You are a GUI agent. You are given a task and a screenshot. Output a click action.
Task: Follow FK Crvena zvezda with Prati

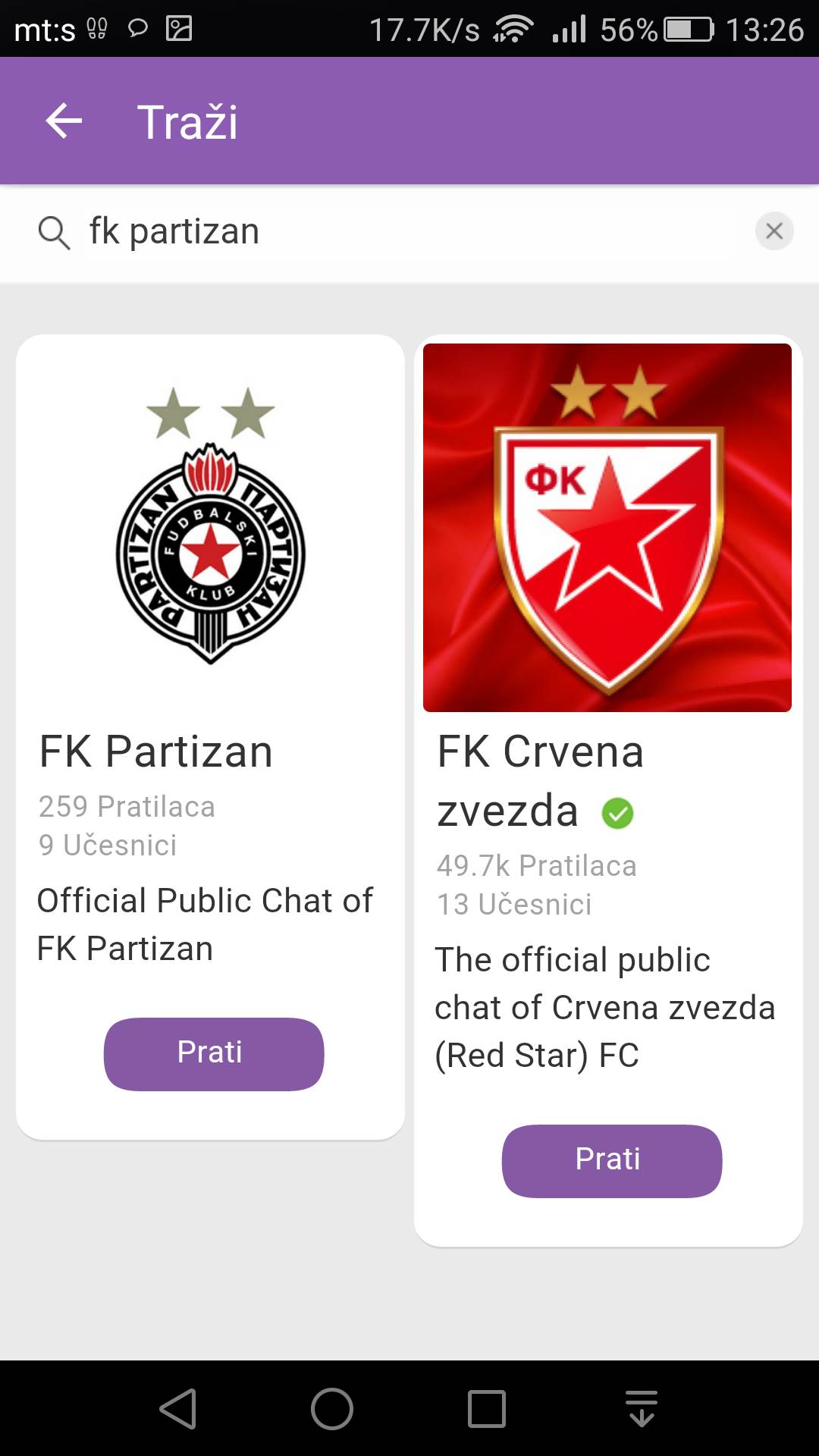click(611, 1160)
